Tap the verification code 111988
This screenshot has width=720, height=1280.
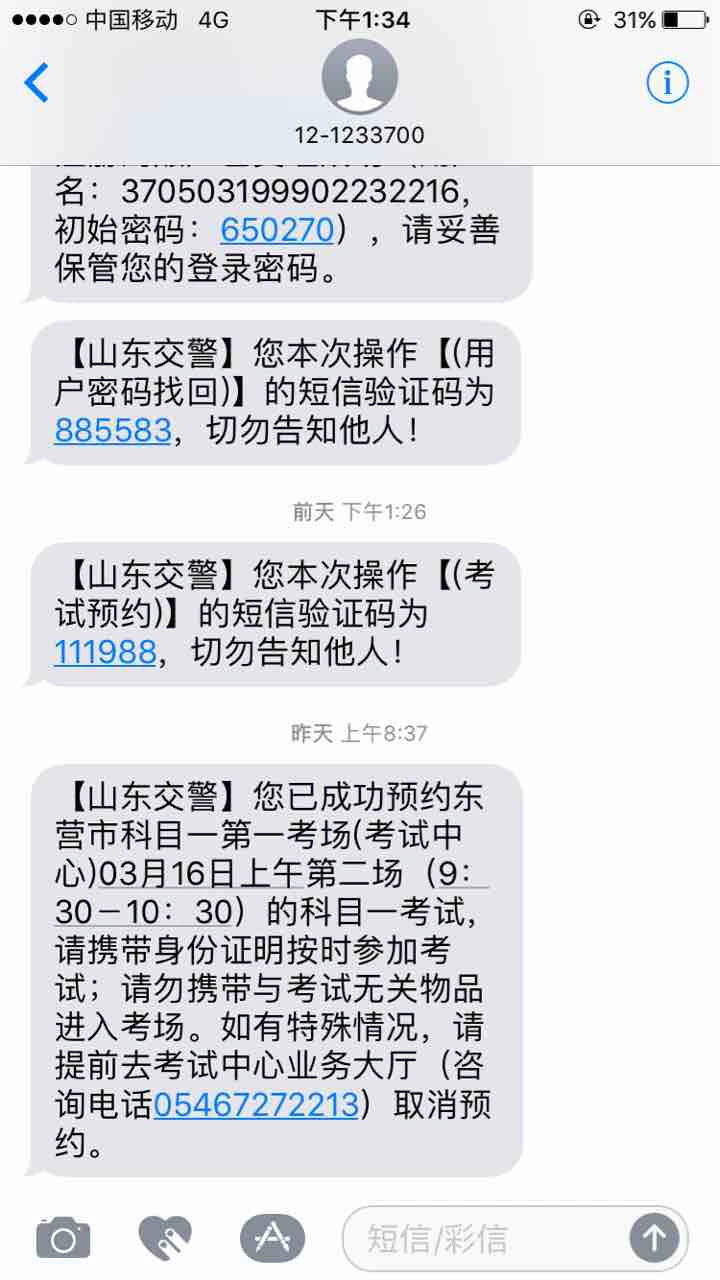click(105, 652)
